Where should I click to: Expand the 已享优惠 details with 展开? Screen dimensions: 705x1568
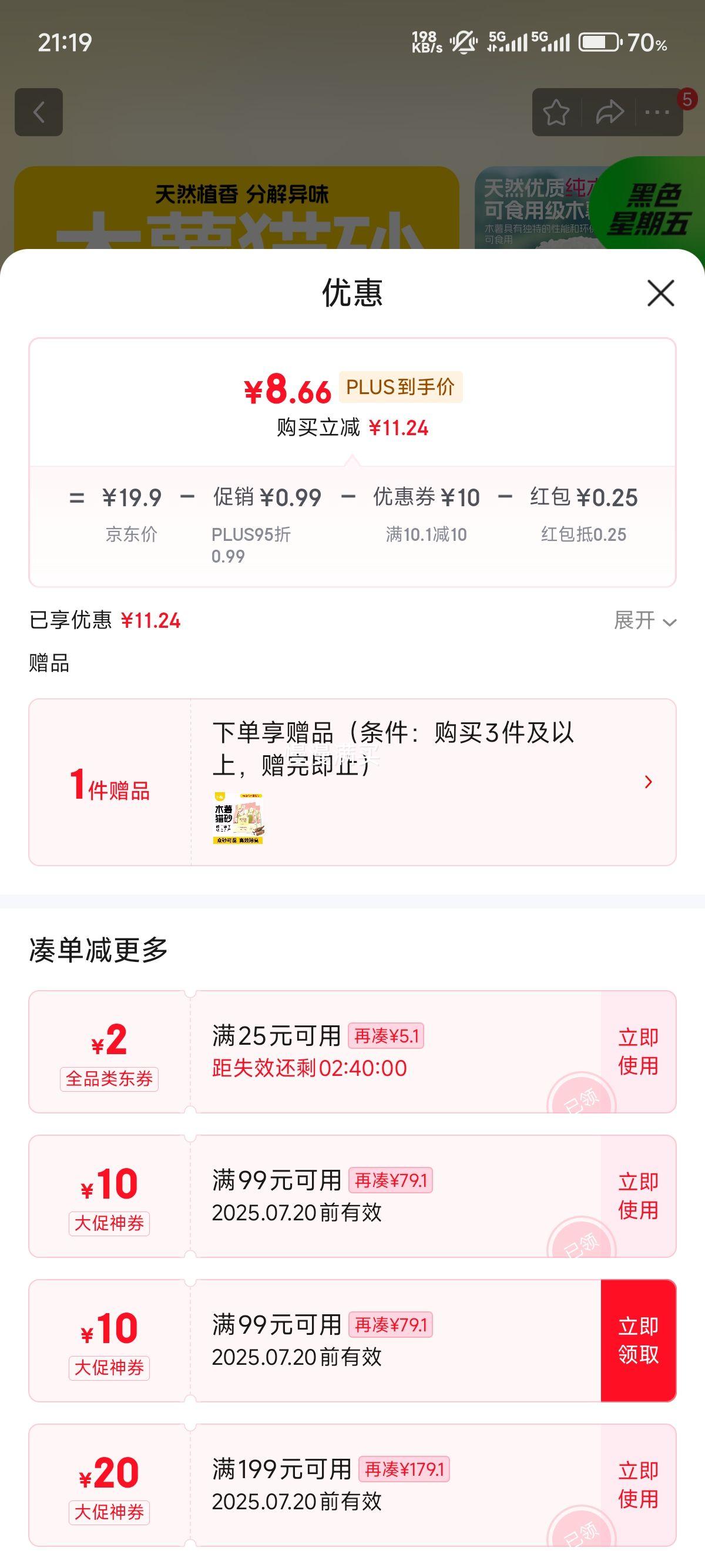644,621
